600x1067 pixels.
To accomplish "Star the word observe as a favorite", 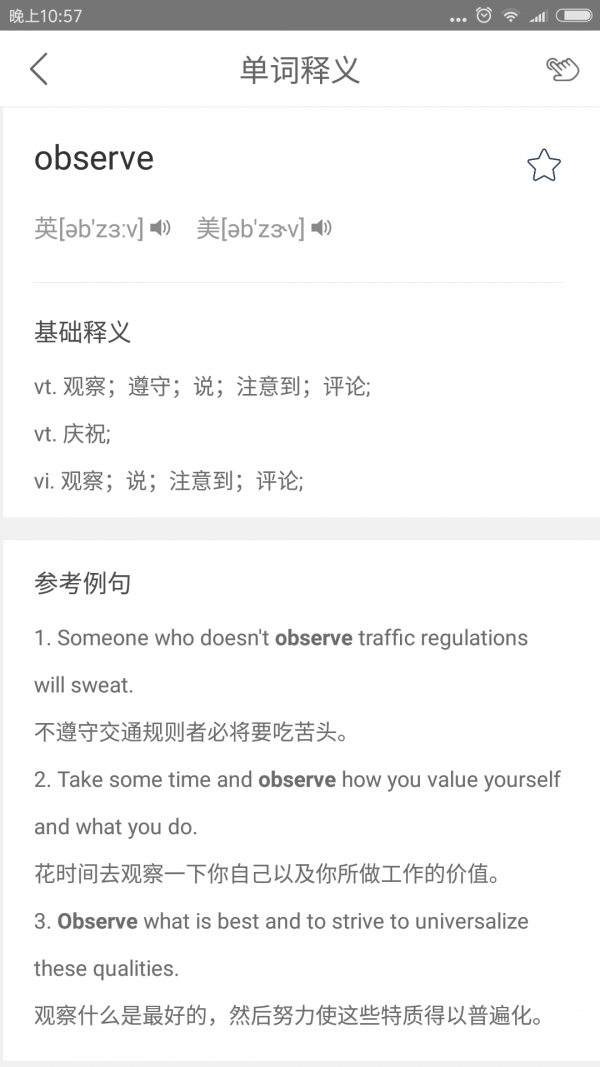I will click(x=544, y=165).
